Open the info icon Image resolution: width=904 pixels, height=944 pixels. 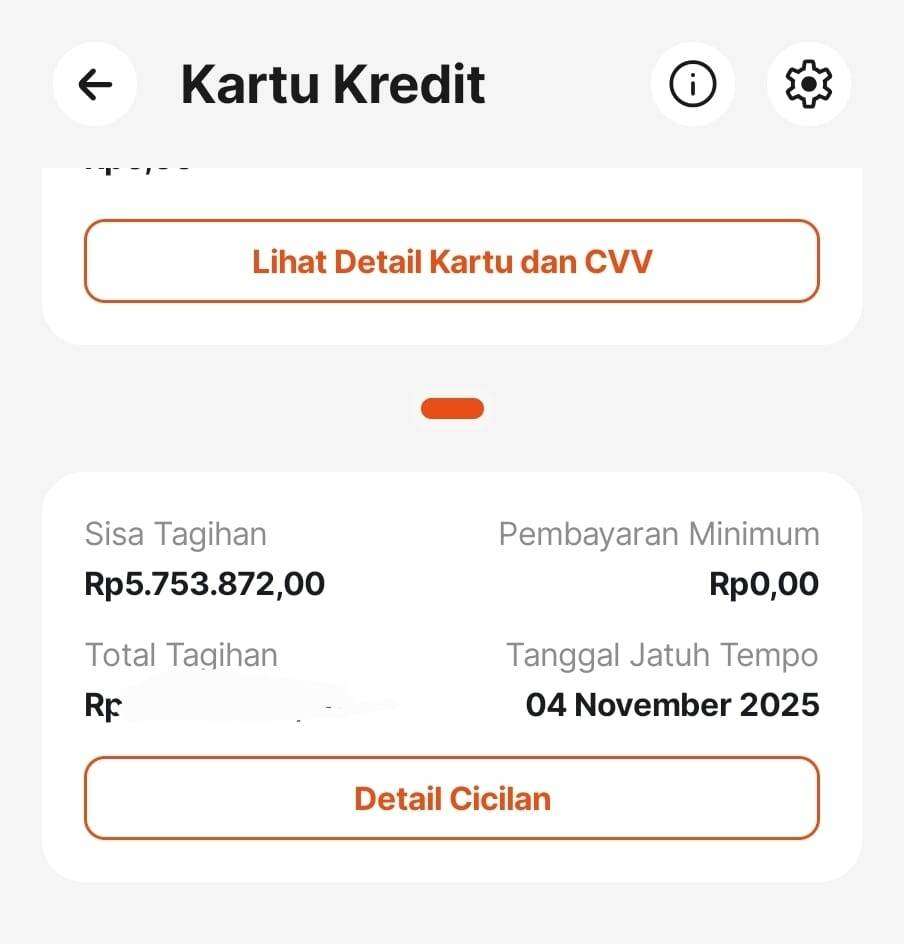(692, 85)
